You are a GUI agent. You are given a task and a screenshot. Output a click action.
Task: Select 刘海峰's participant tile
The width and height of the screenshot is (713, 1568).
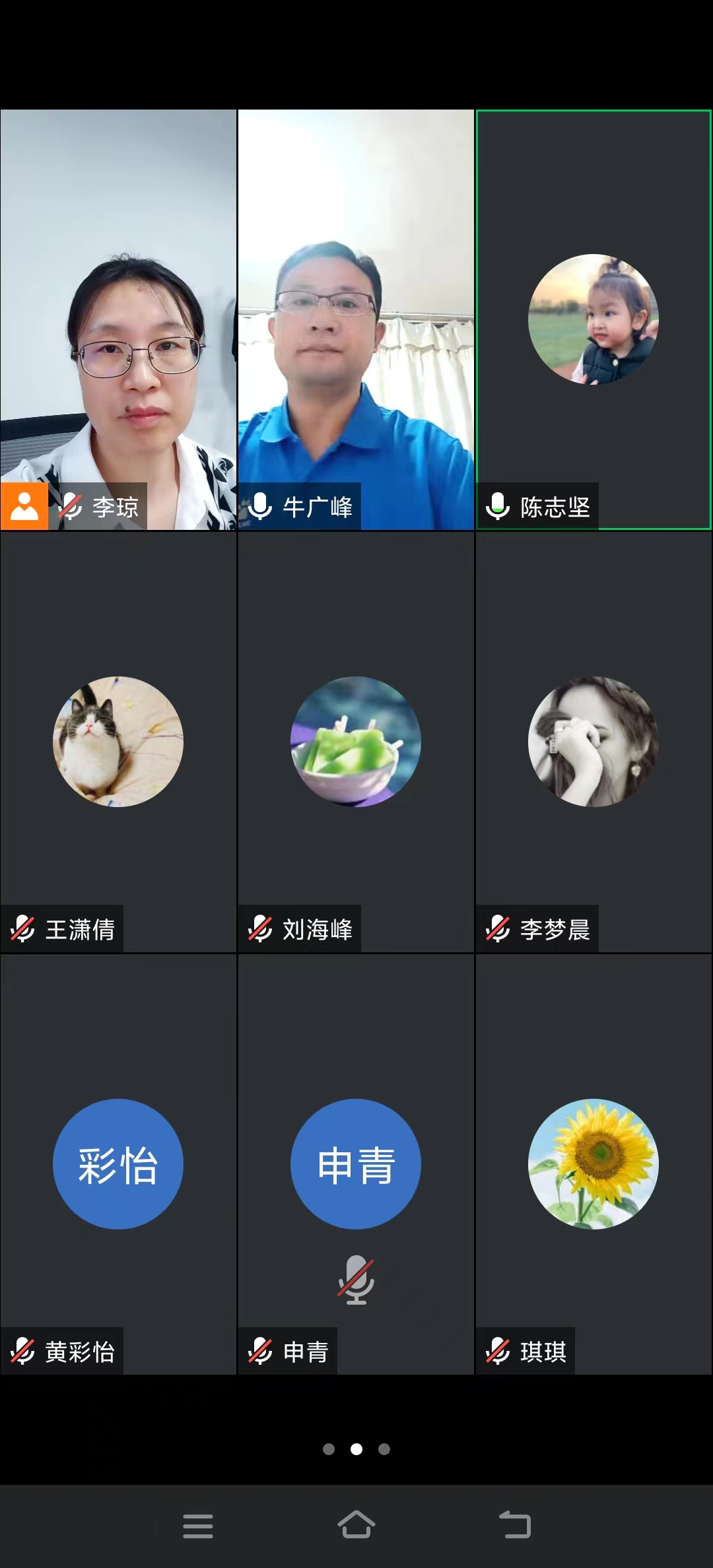tap(356, 742)
